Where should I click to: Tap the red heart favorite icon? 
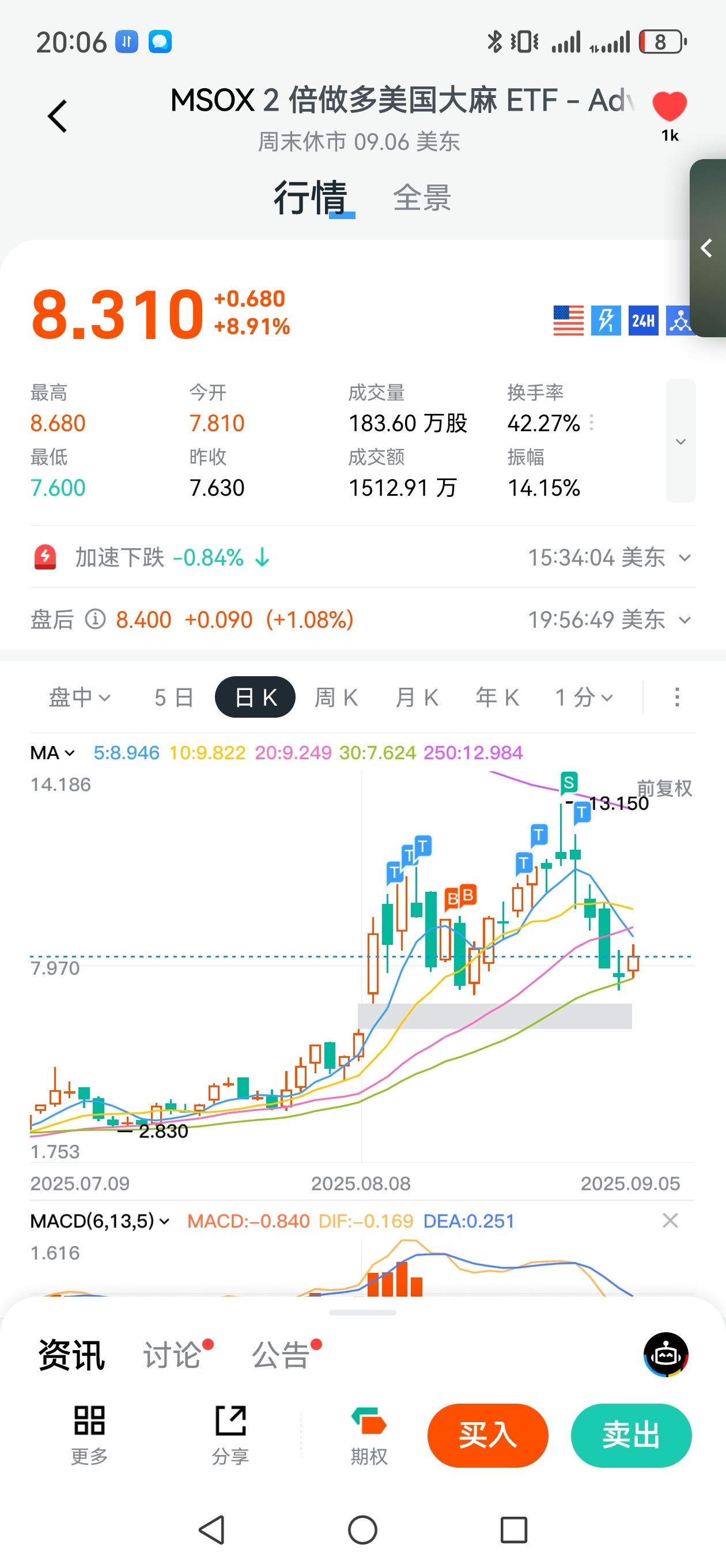coord(670,107)
